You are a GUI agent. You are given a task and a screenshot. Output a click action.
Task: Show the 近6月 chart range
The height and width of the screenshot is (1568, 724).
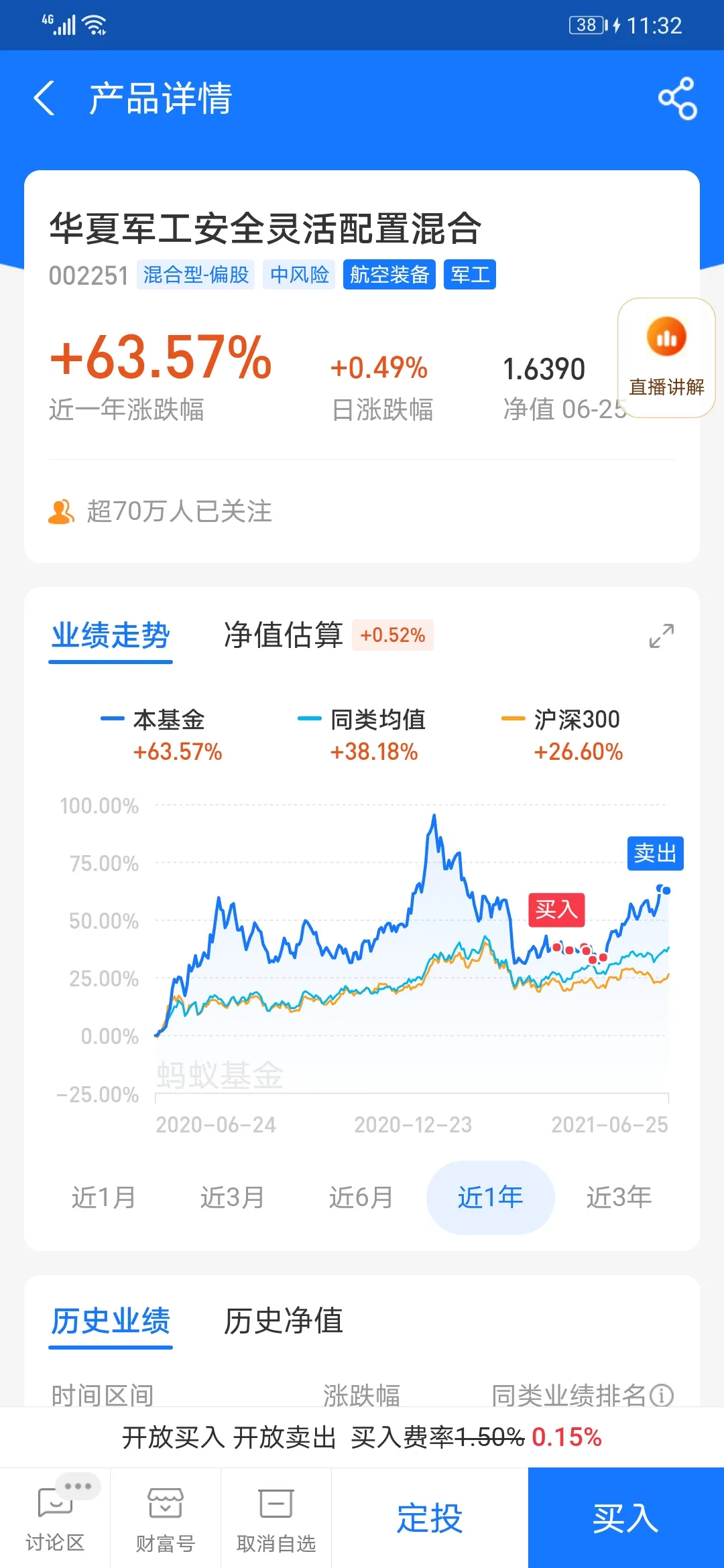point(361,1197)
